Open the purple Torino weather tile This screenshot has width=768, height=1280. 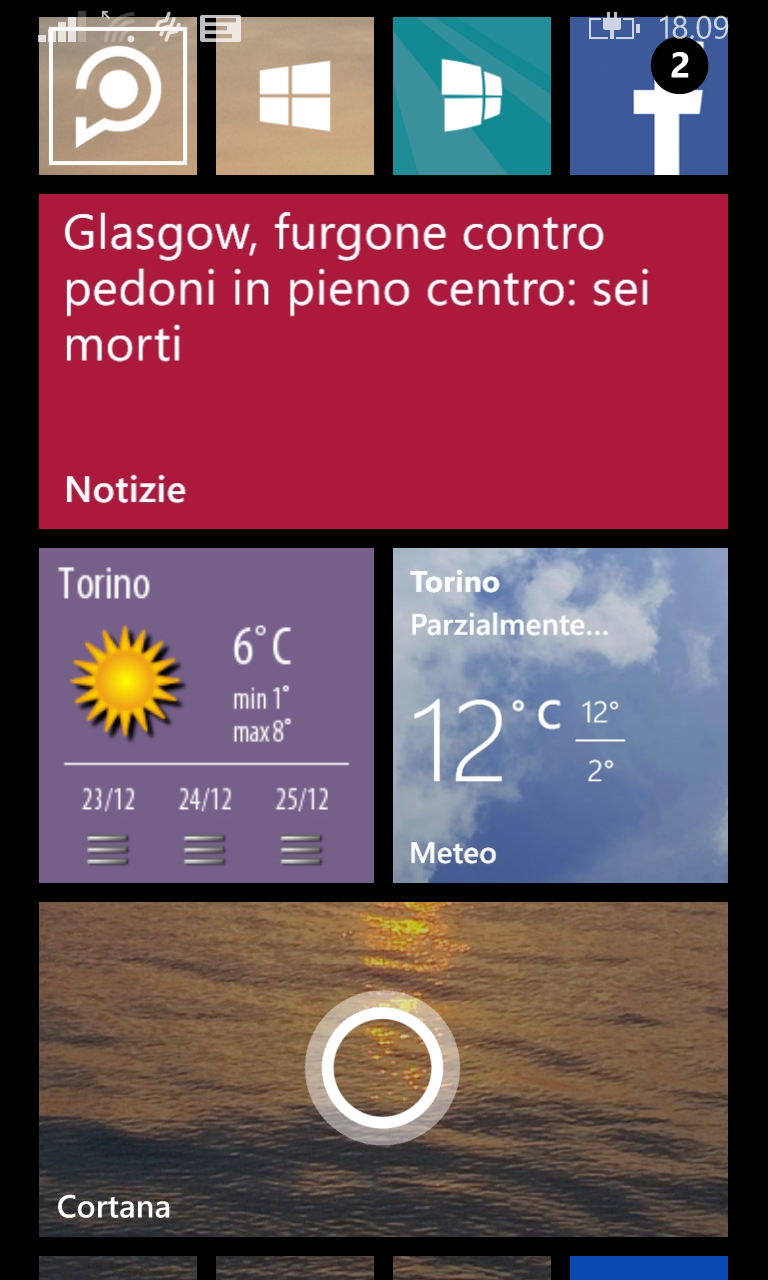[x=206, y=715]
